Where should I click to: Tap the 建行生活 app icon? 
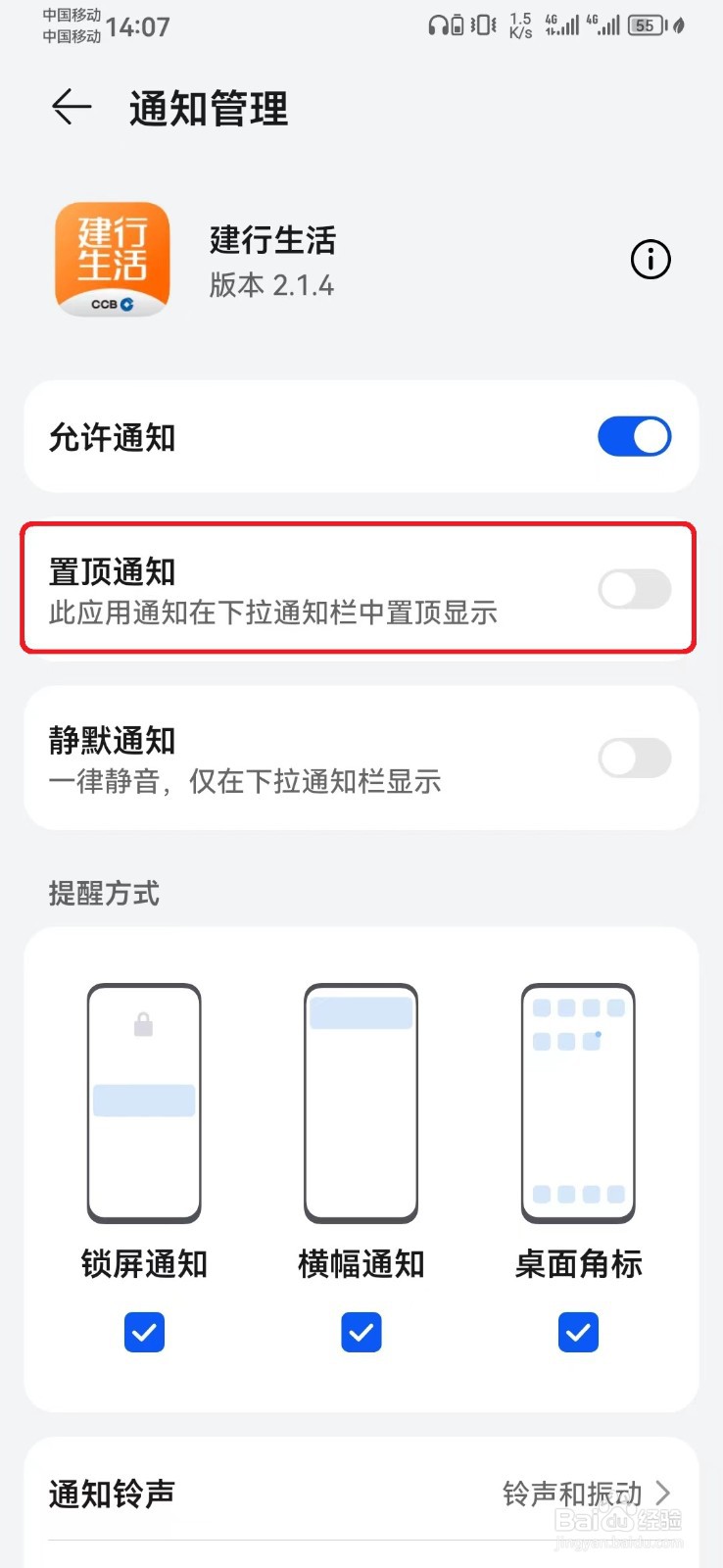[112, 259]
